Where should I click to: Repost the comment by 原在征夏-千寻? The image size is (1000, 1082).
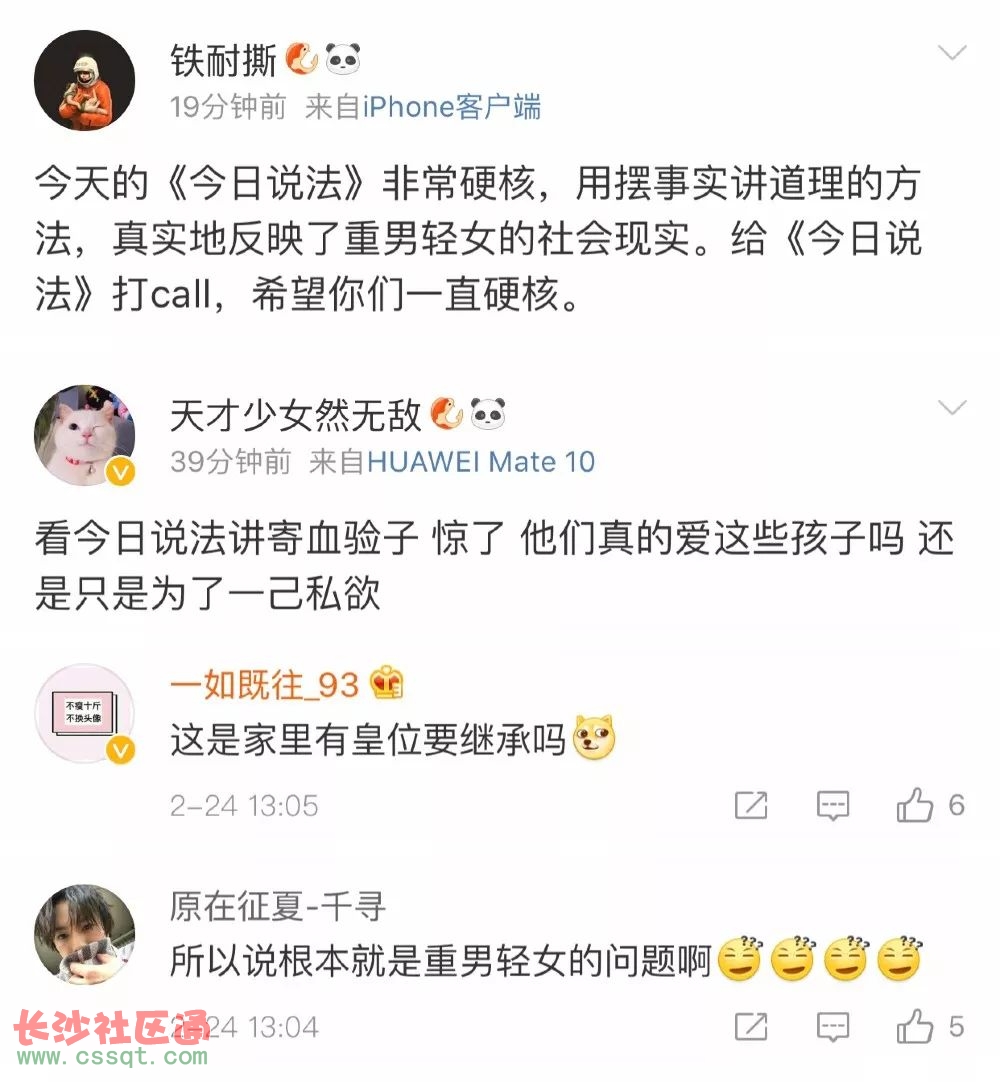click(751, 1026)
